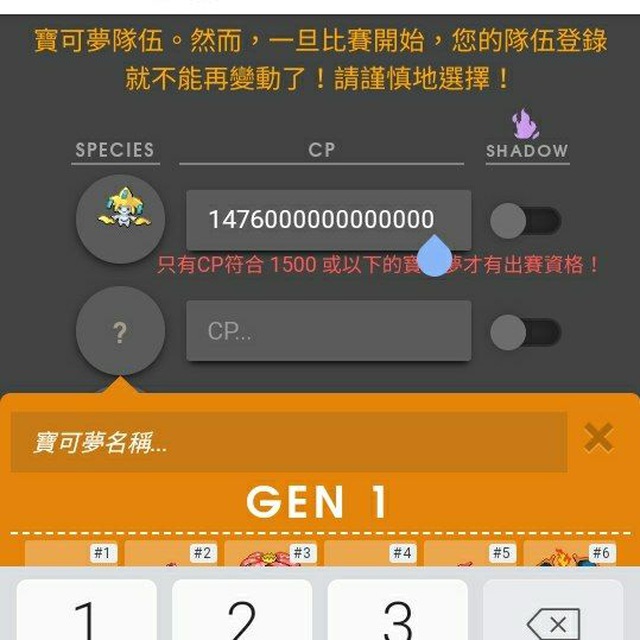Edit the first Pokémon CP field
This screenshot has width=640, height=640.
pos(328,220)
